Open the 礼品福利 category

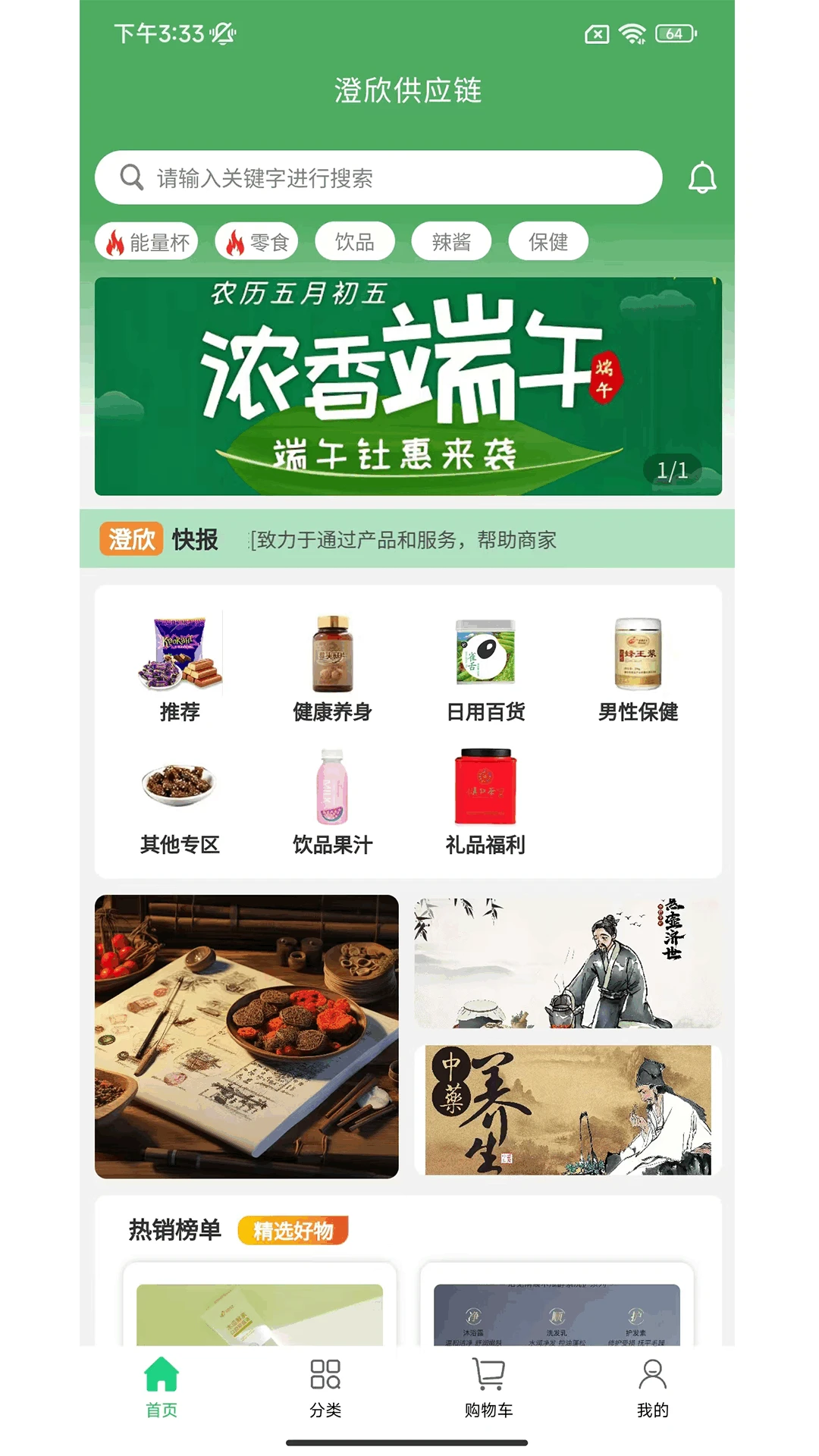coord(485,802)
